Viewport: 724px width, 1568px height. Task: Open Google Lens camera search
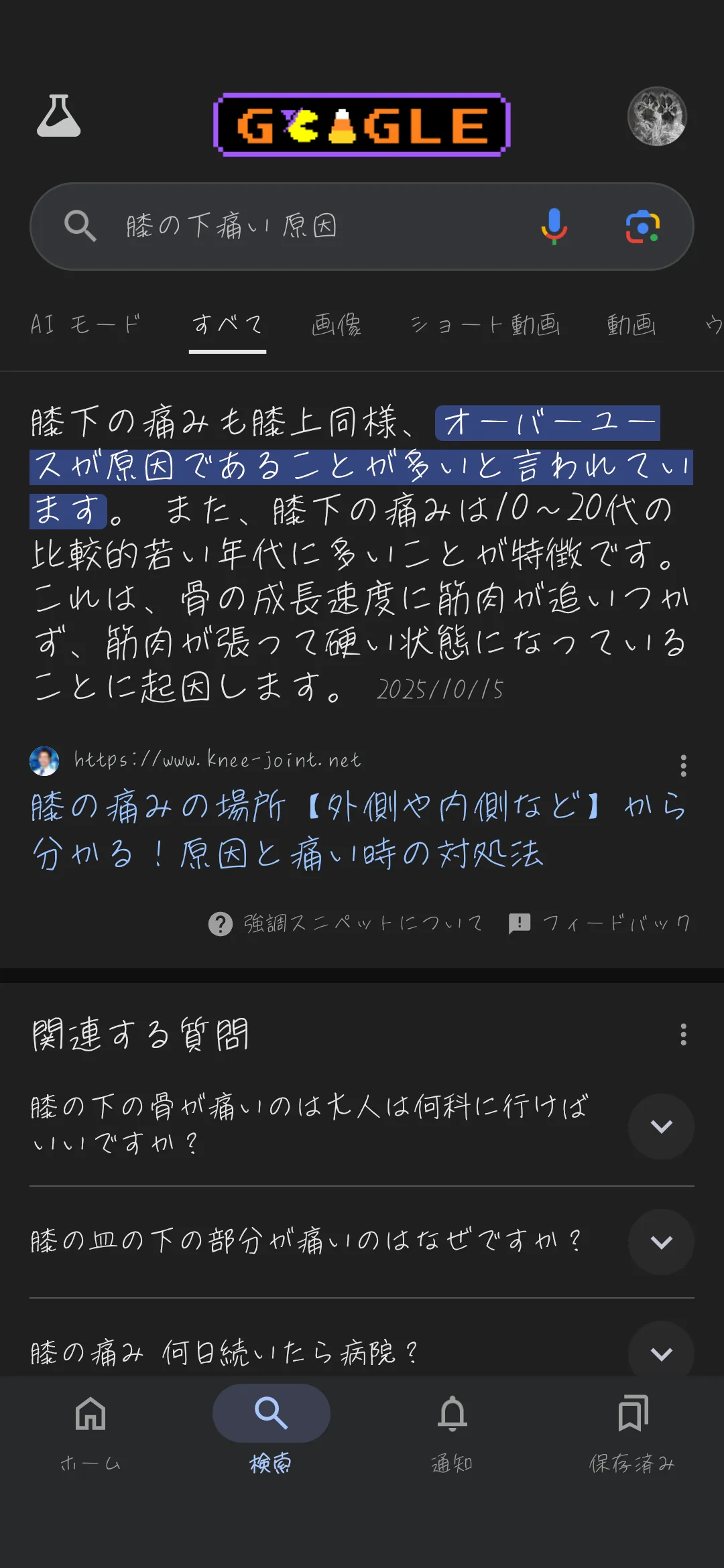642,226
